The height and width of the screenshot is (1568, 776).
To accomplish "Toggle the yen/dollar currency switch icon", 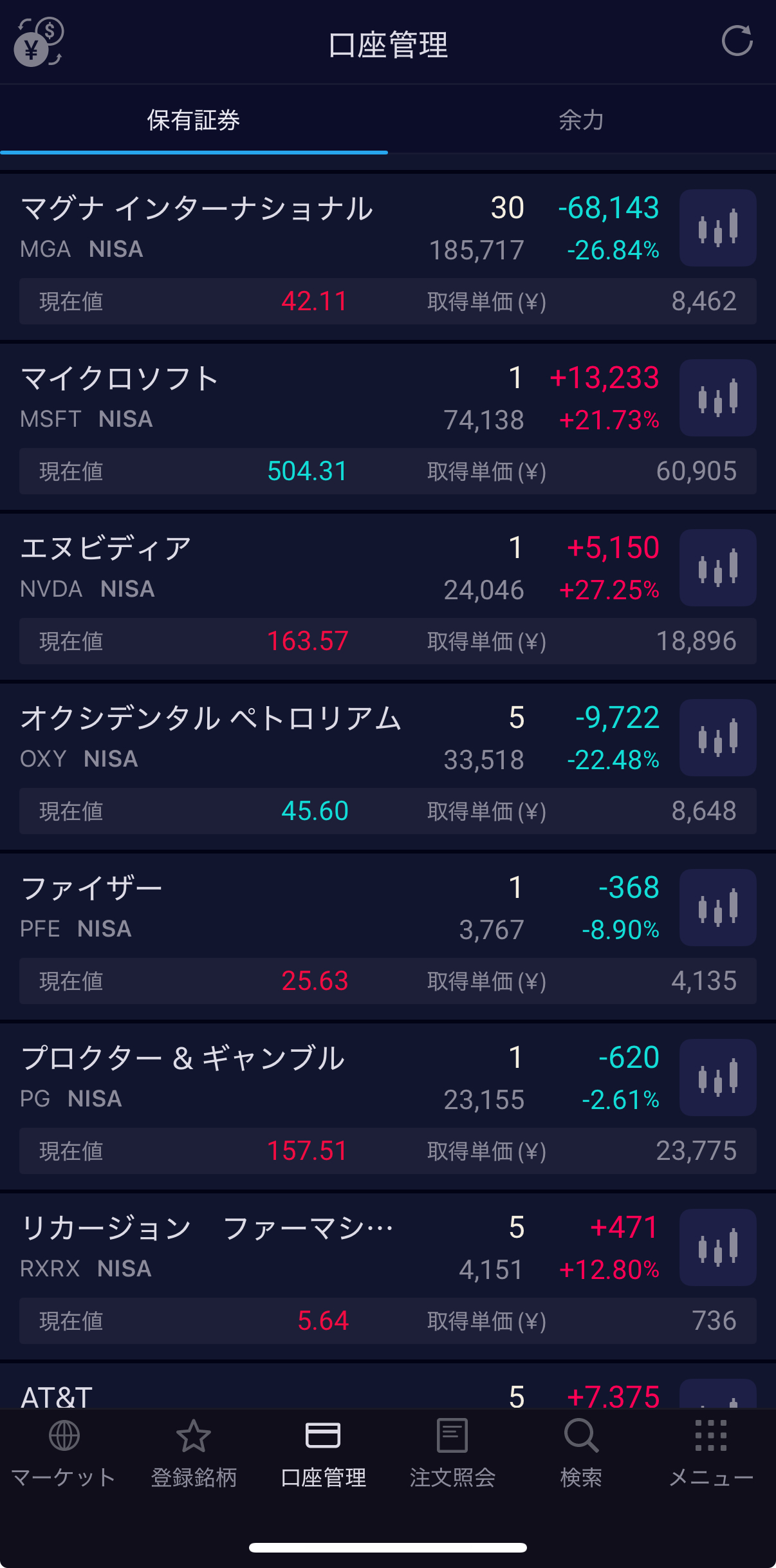I will (39, 42).
